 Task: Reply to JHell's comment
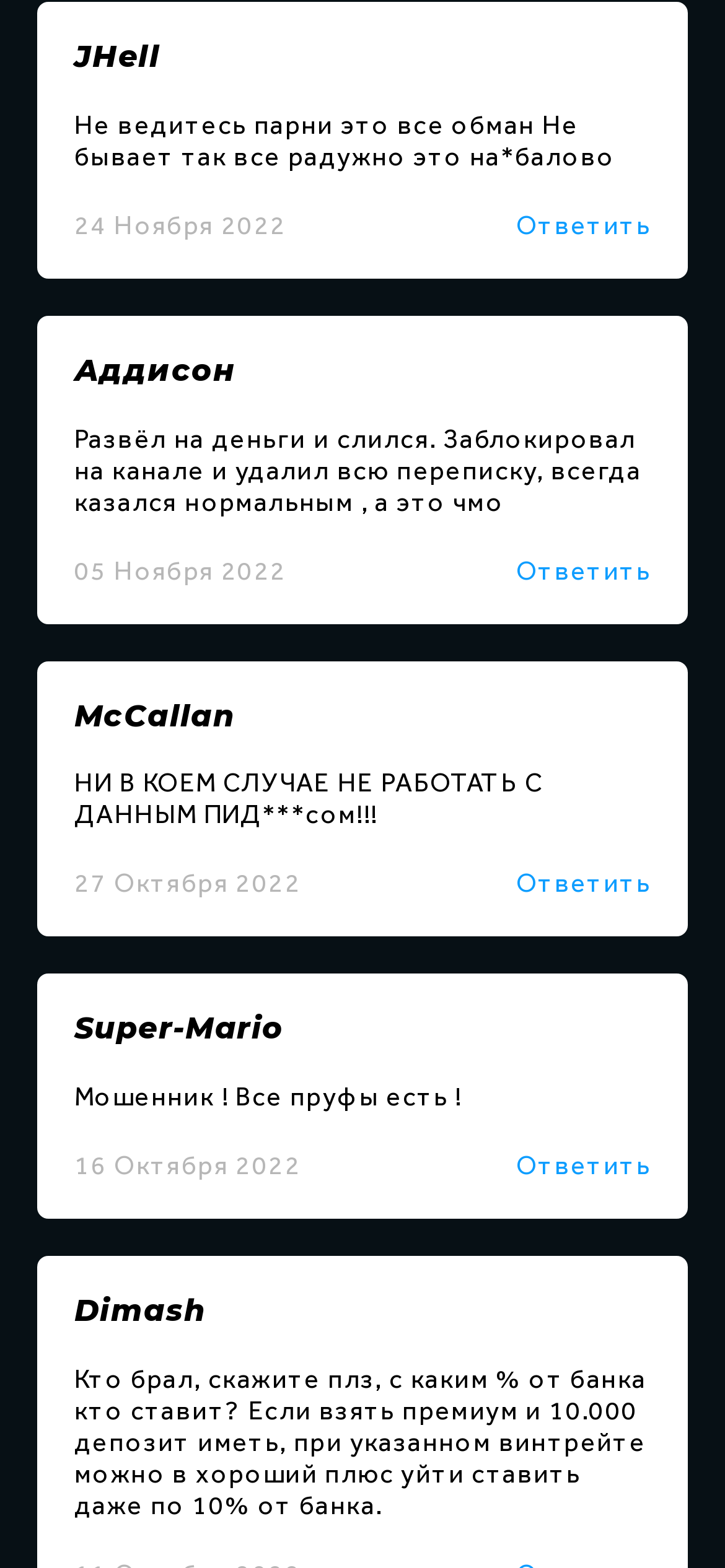pos(582,227)
